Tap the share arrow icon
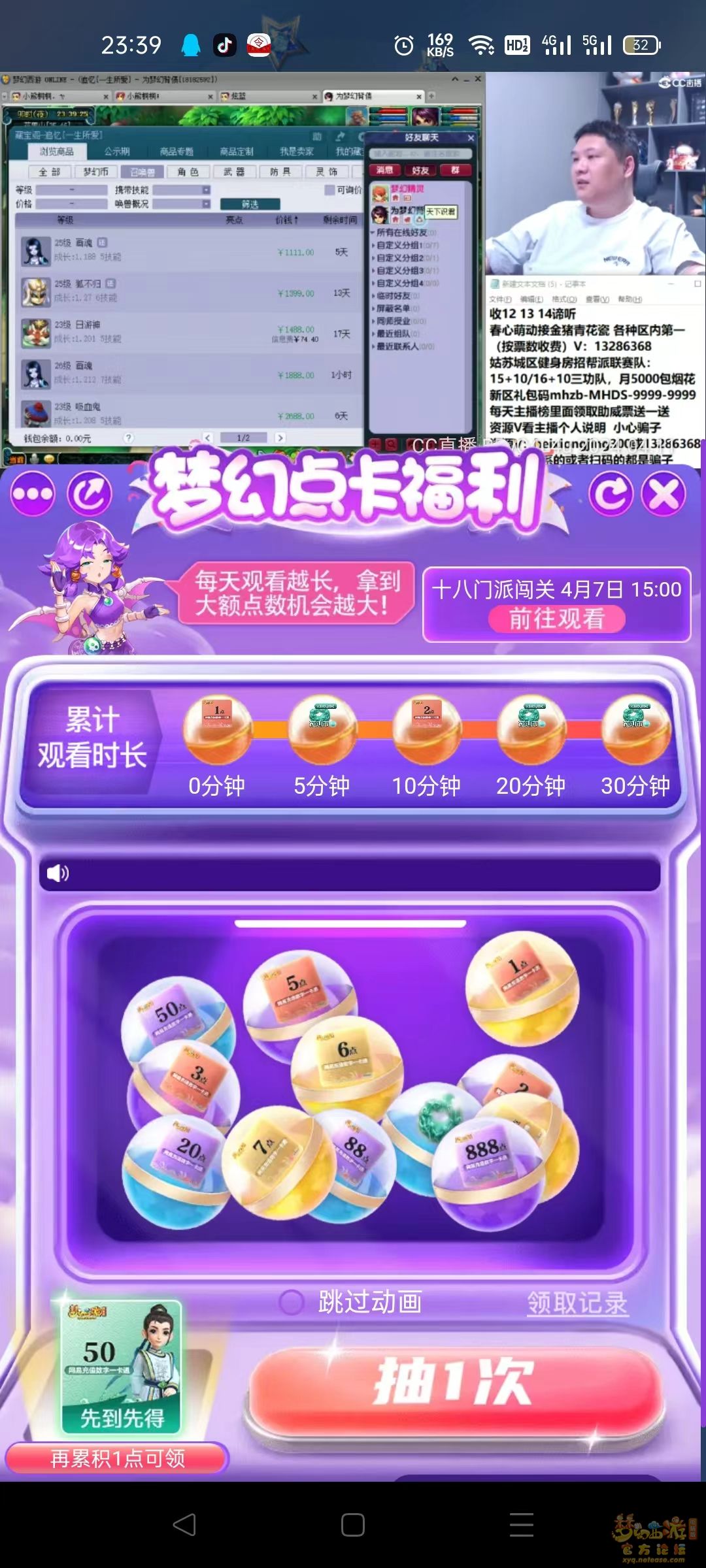The height and width of the screenshot is (1568, 706). [x=90, y=494]
